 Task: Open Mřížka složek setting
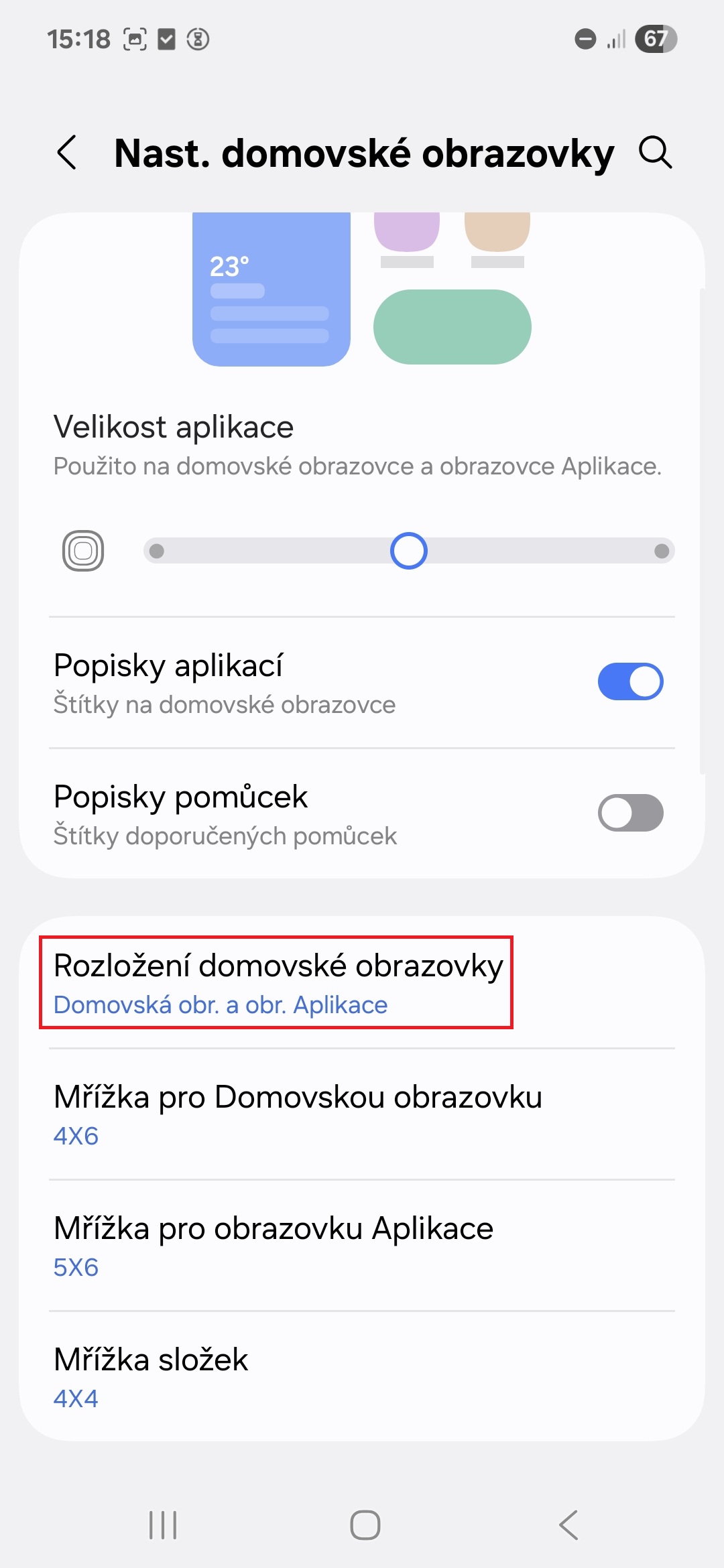tap(362, 1376)
